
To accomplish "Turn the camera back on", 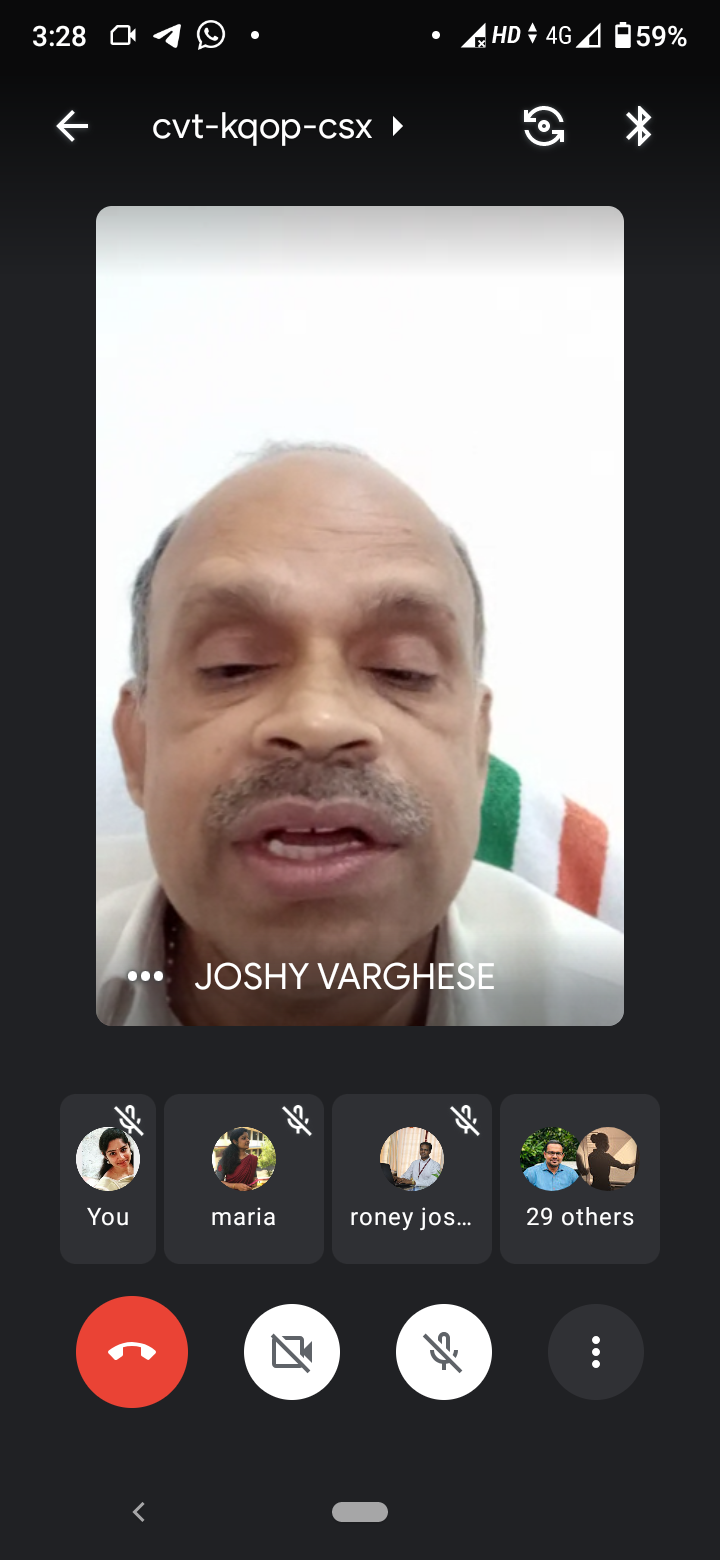I will [x=292, y=1352].
